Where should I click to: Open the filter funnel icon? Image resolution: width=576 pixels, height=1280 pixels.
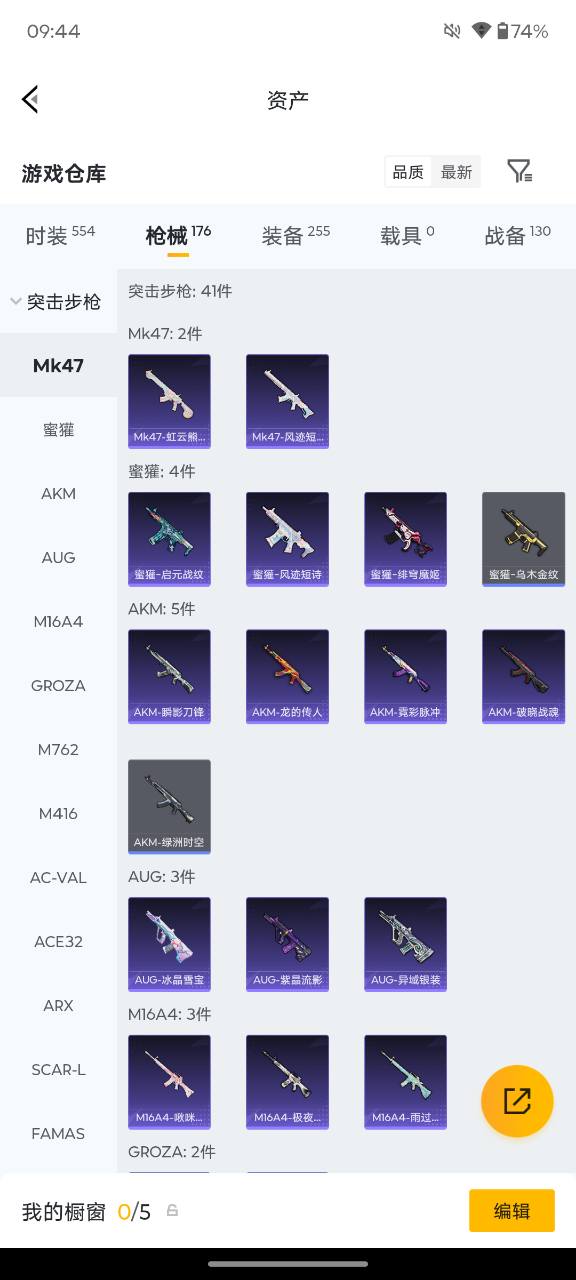pos(519,171)
